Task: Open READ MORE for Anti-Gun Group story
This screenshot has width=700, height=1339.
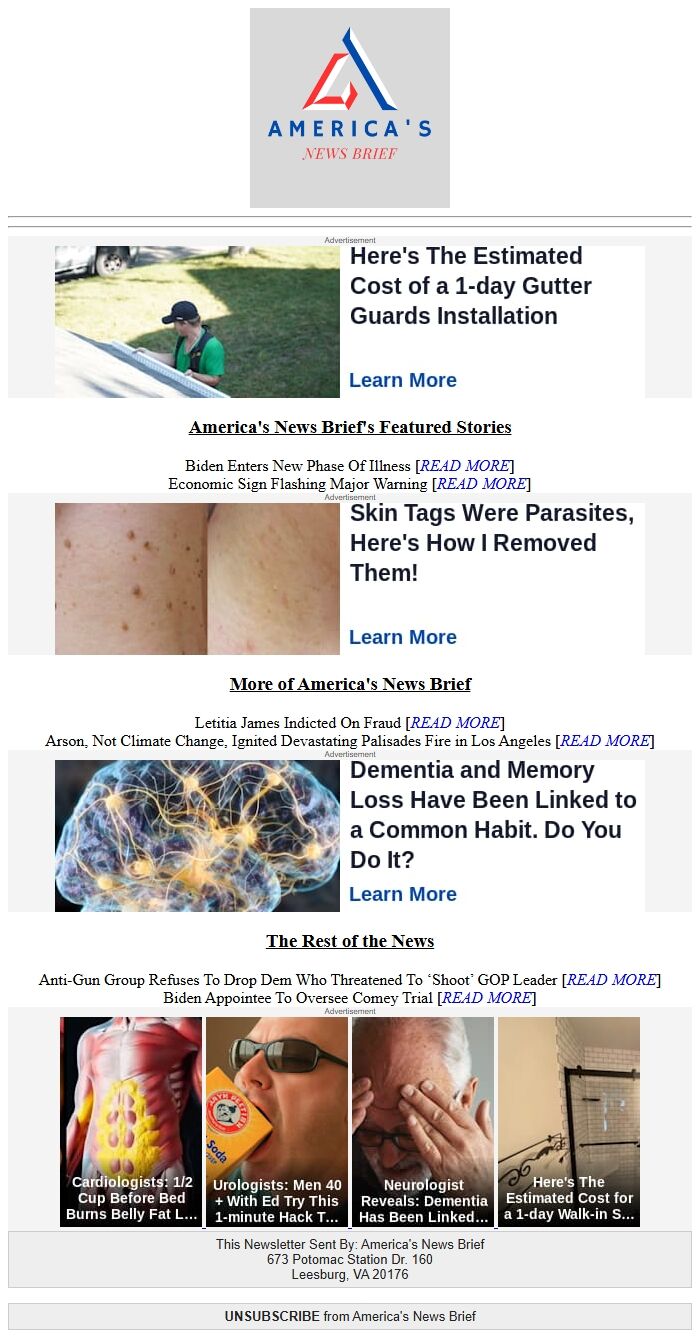Action: [x=612, y=980]
